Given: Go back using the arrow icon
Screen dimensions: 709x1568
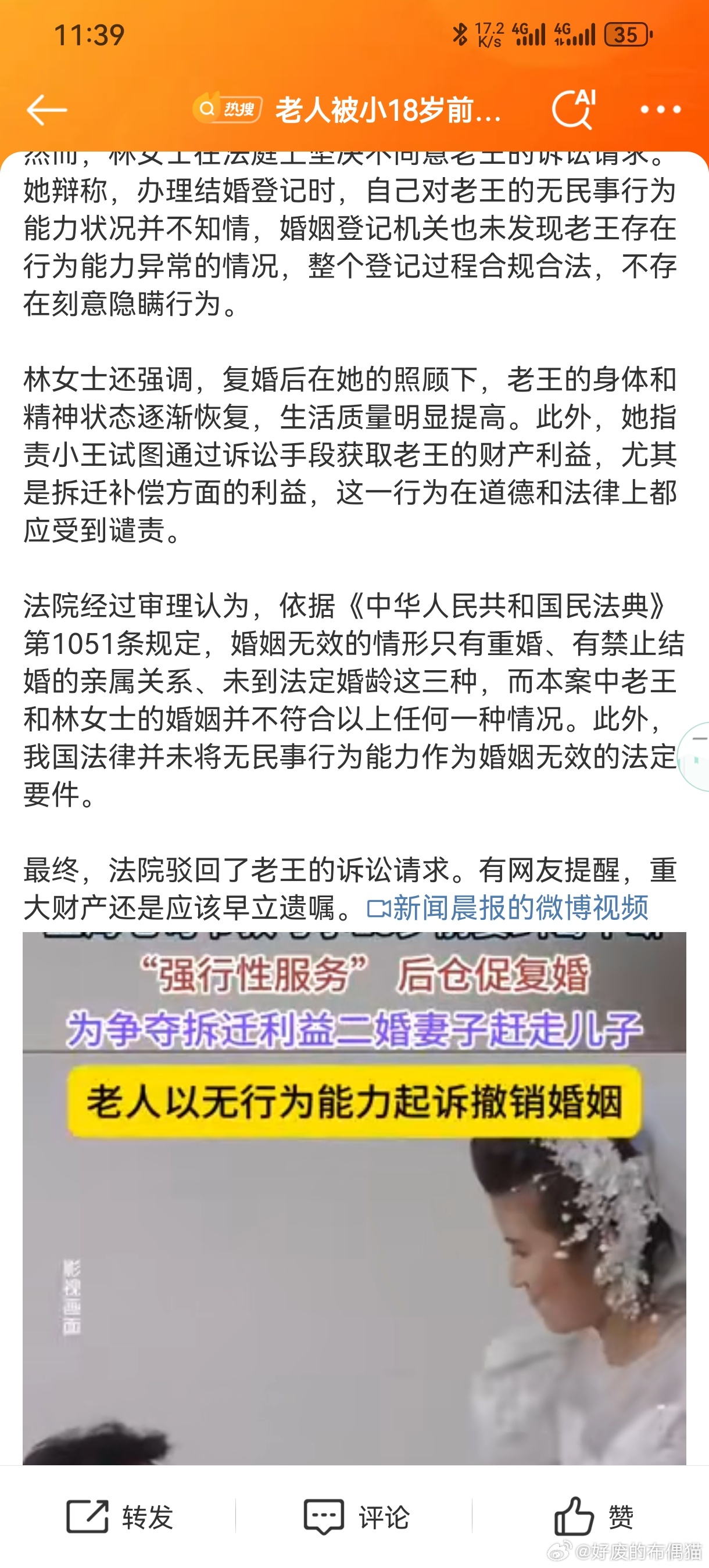Looking at the screenshot, I should [x=46, y=110].
